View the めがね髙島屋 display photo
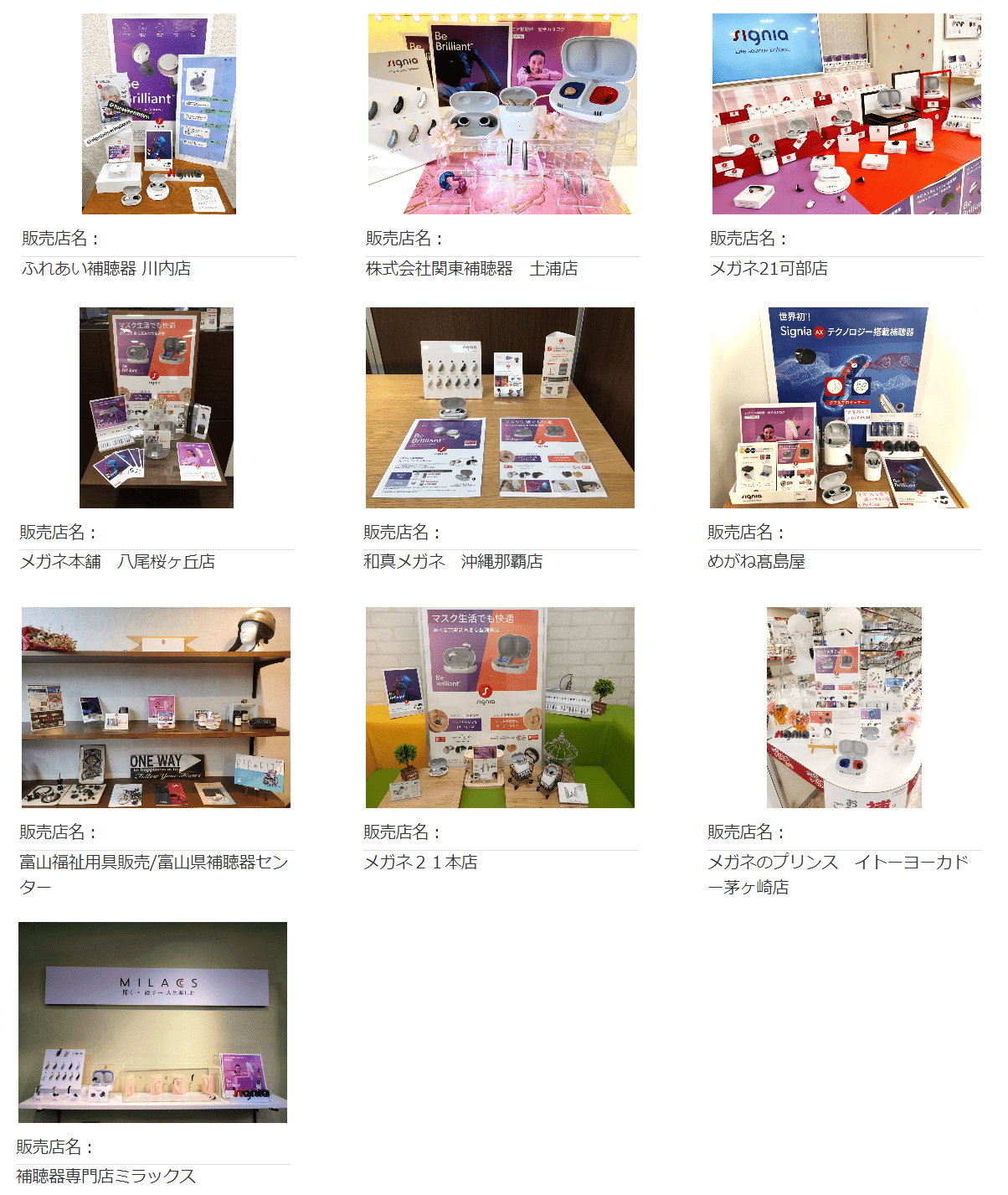Image resolution: width=1008 pixels, height=1195 pixels. coord(839,408)
